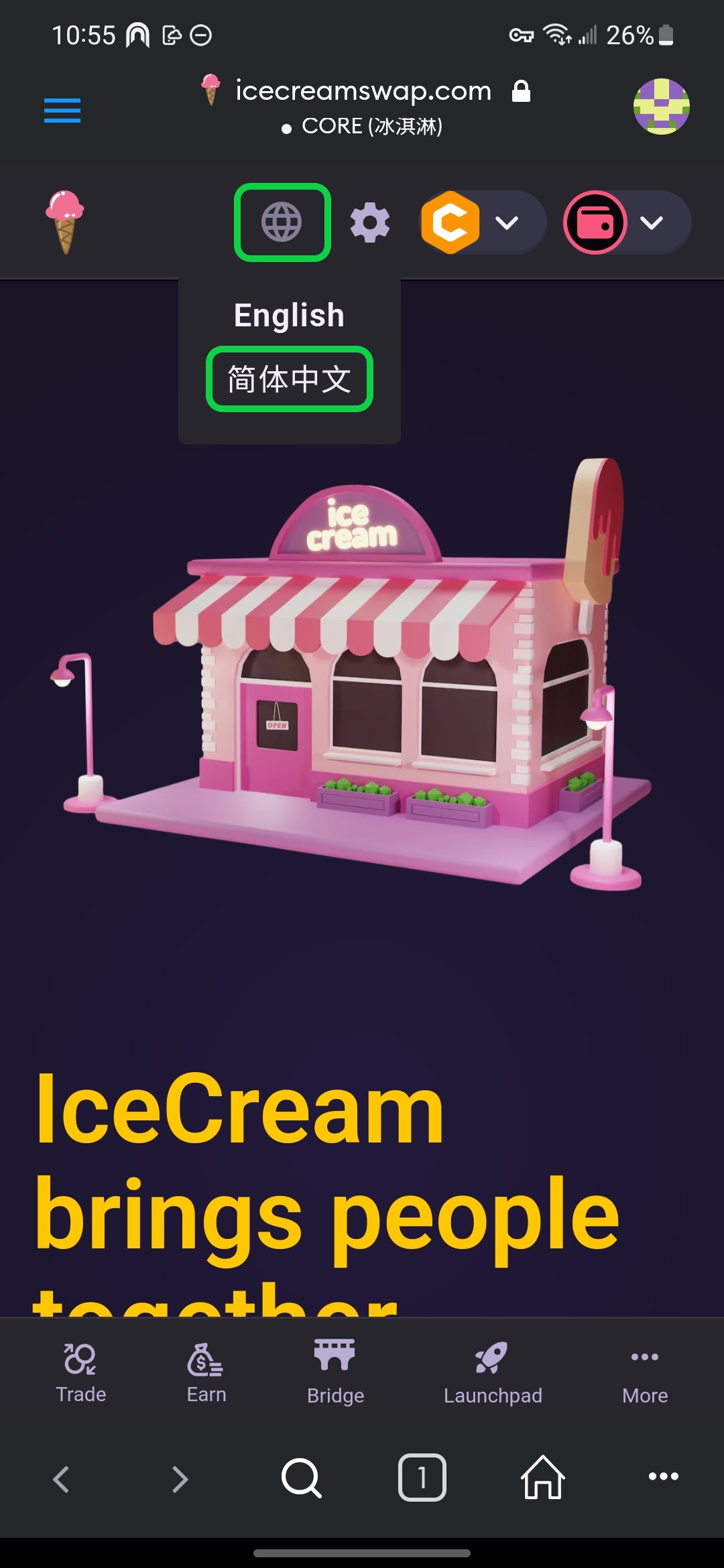Open the browser overflow menu
Viewport: 724px width, 1568px height.
(x=663, y=1476)
